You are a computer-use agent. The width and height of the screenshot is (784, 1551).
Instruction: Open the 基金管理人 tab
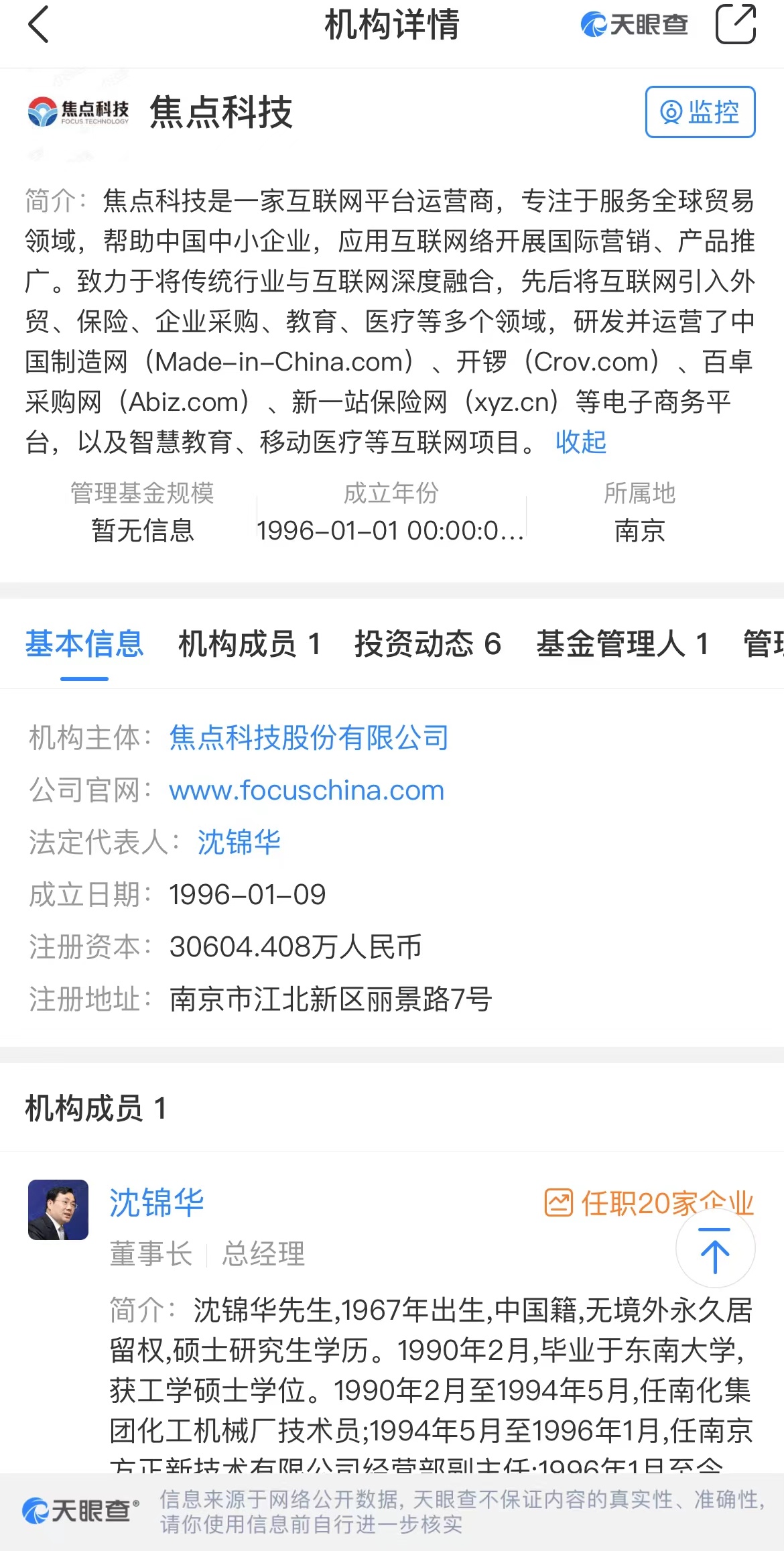click(622, 644)
